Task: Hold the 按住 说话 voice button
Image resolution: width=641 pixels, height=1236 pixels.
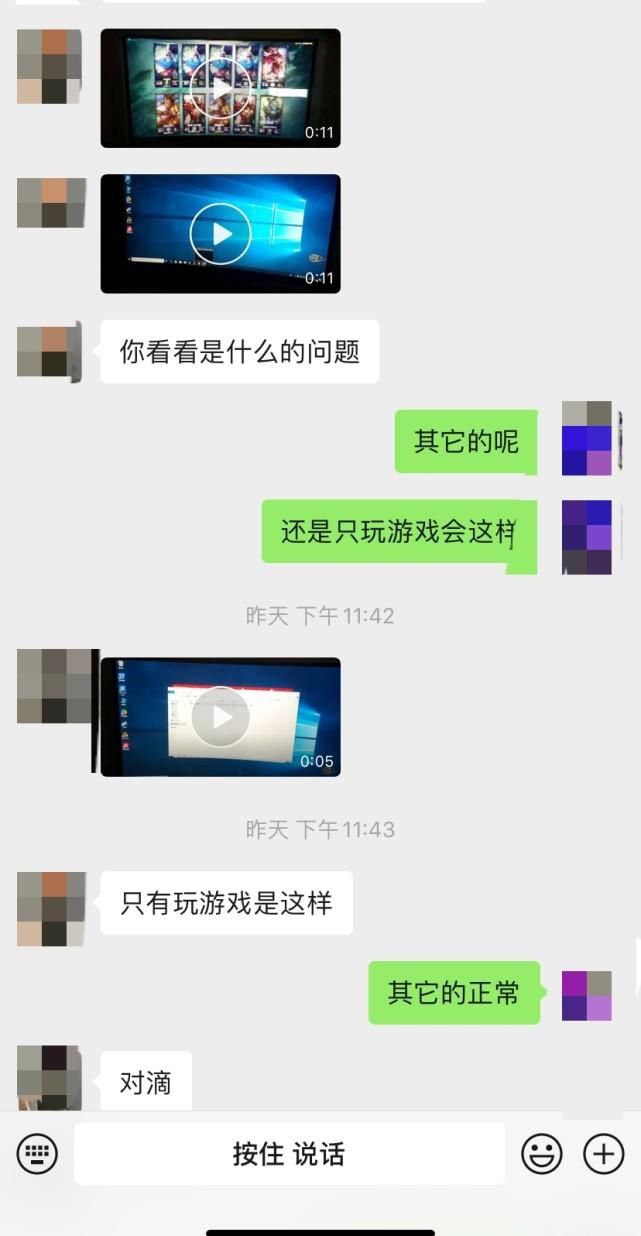Action: coord(289,1154)
